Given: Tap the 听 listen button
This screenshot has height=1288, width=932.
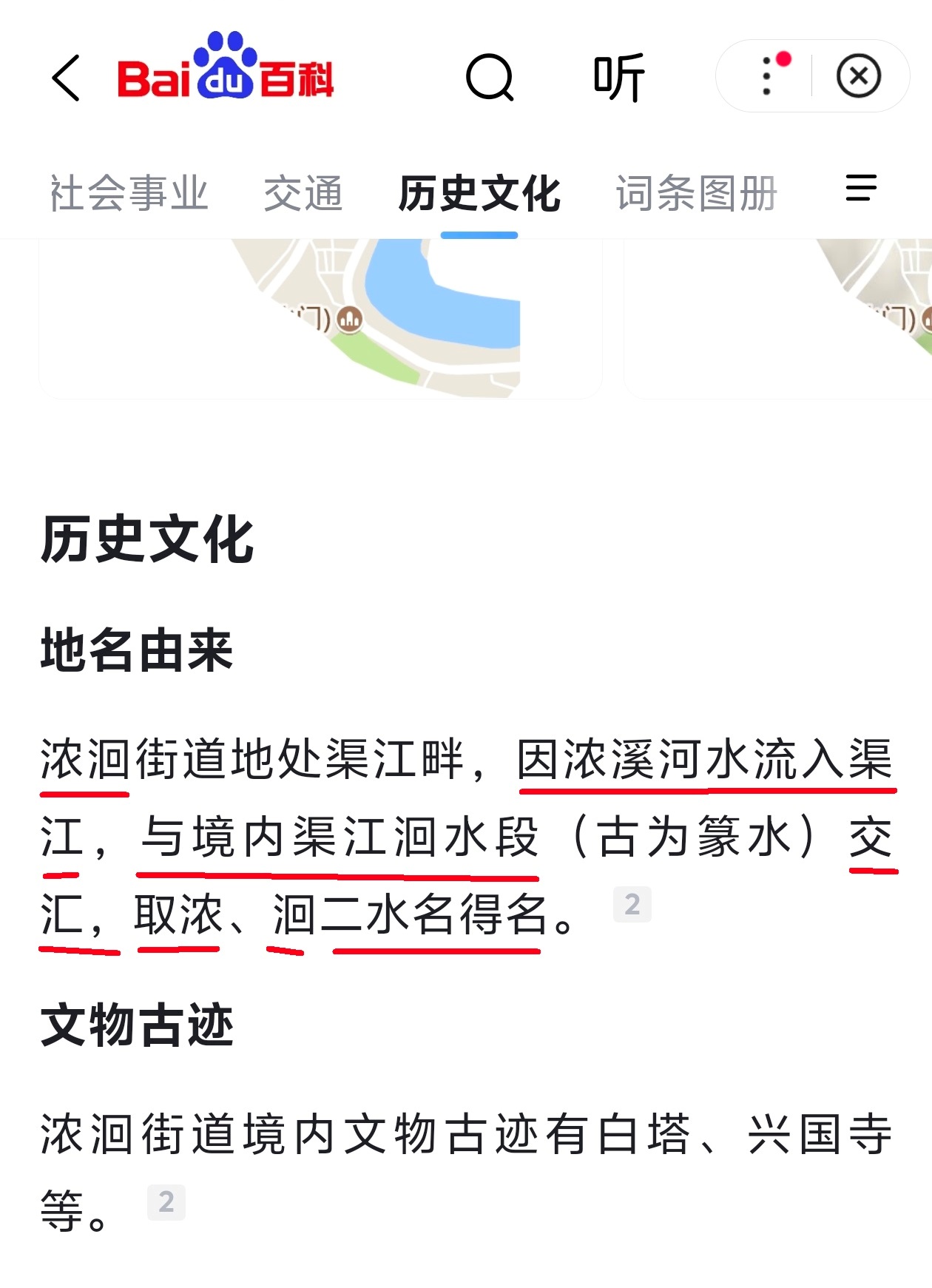Looking at the screenshot, I should tap(619, 77).
